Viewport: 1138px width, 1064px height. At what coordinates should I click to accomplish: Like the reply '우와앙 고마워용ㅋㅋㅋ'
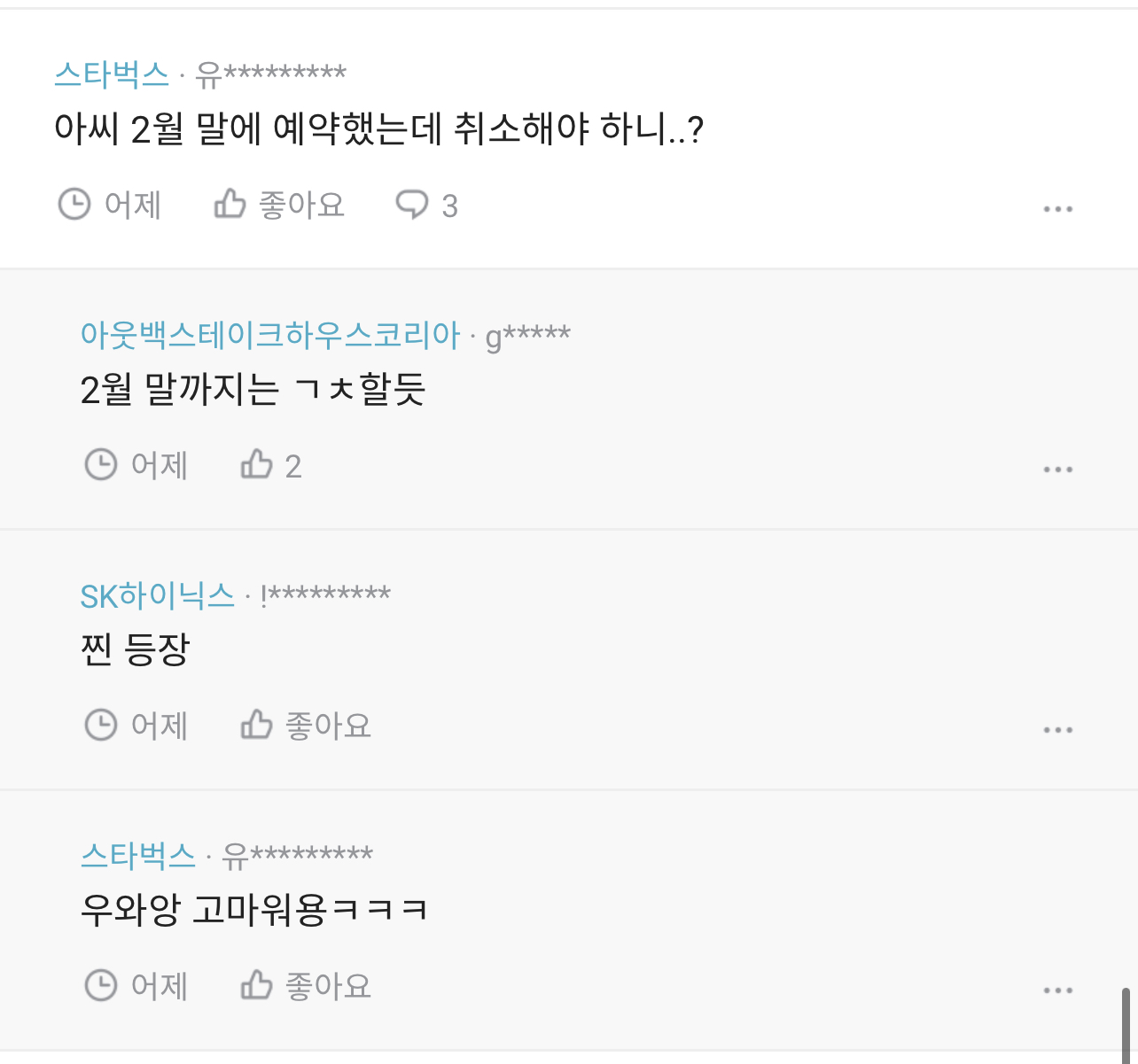[305, 985]
